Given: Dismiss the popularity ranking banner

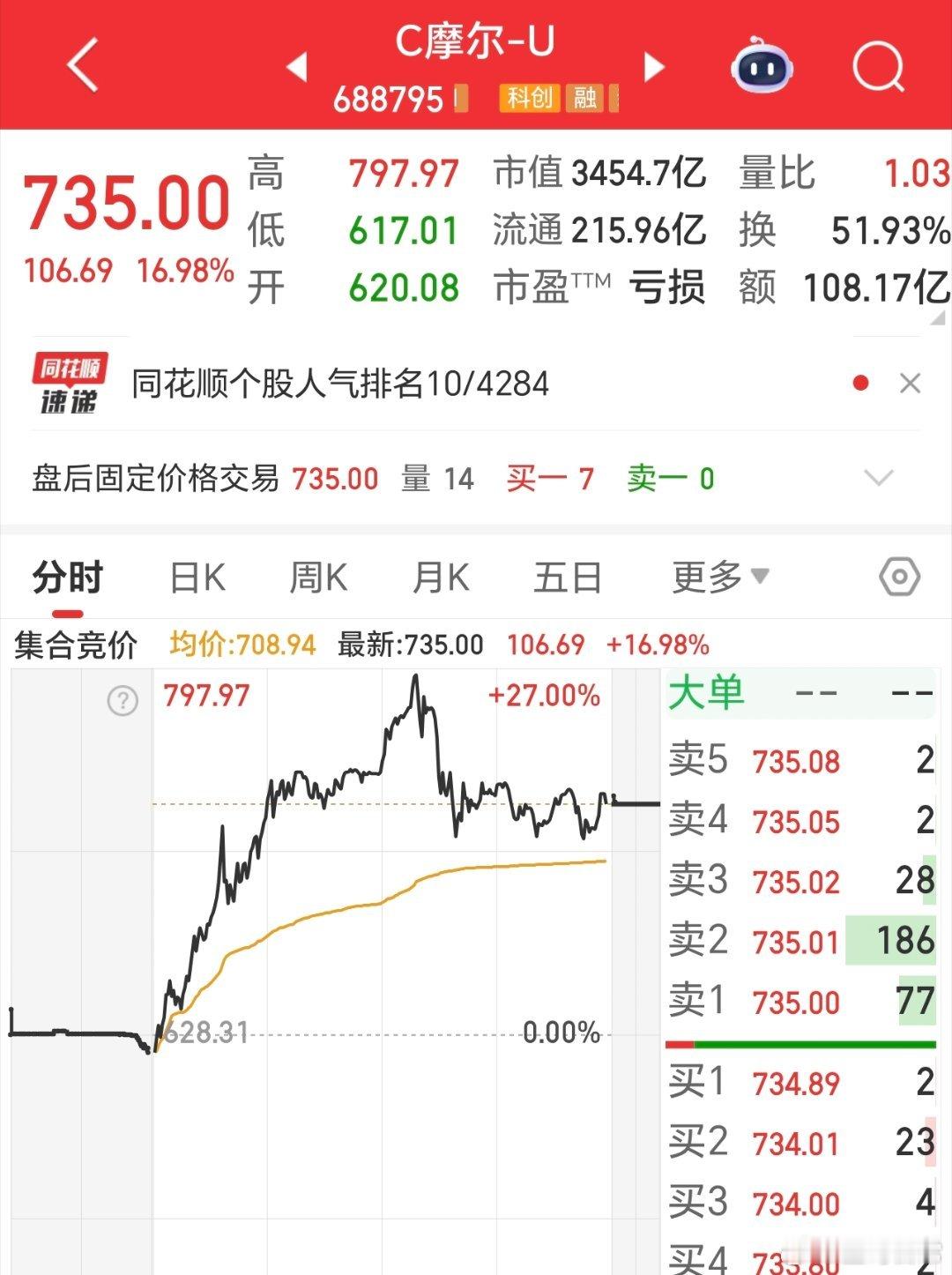Looking at the screenshot, I should (x=911, y=383).
